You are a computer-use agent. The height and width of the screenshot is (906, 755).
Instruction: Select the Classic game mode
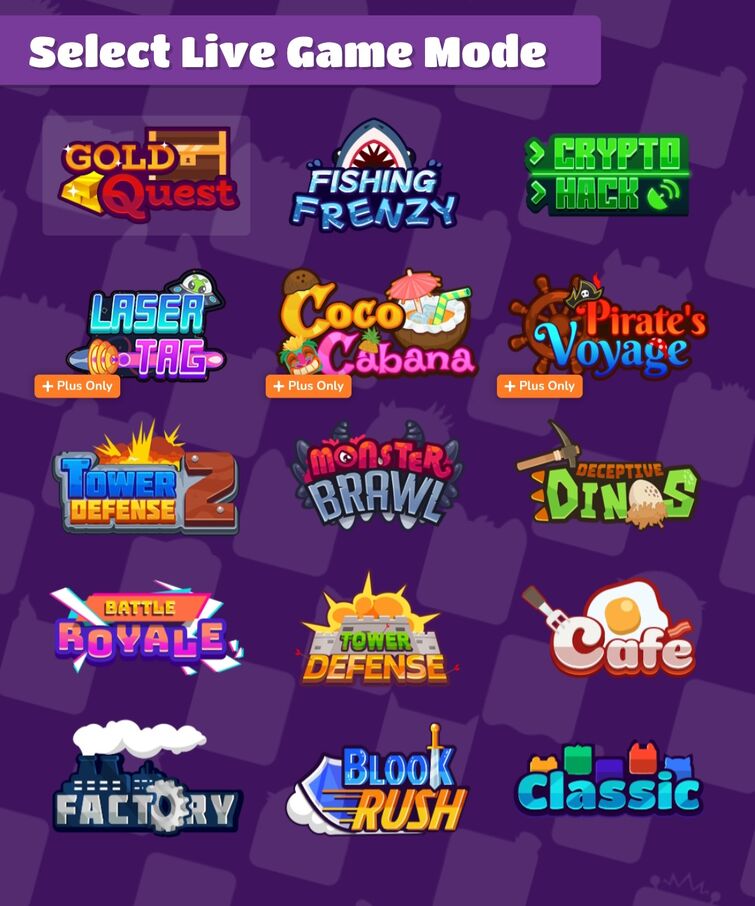[607, 781]
